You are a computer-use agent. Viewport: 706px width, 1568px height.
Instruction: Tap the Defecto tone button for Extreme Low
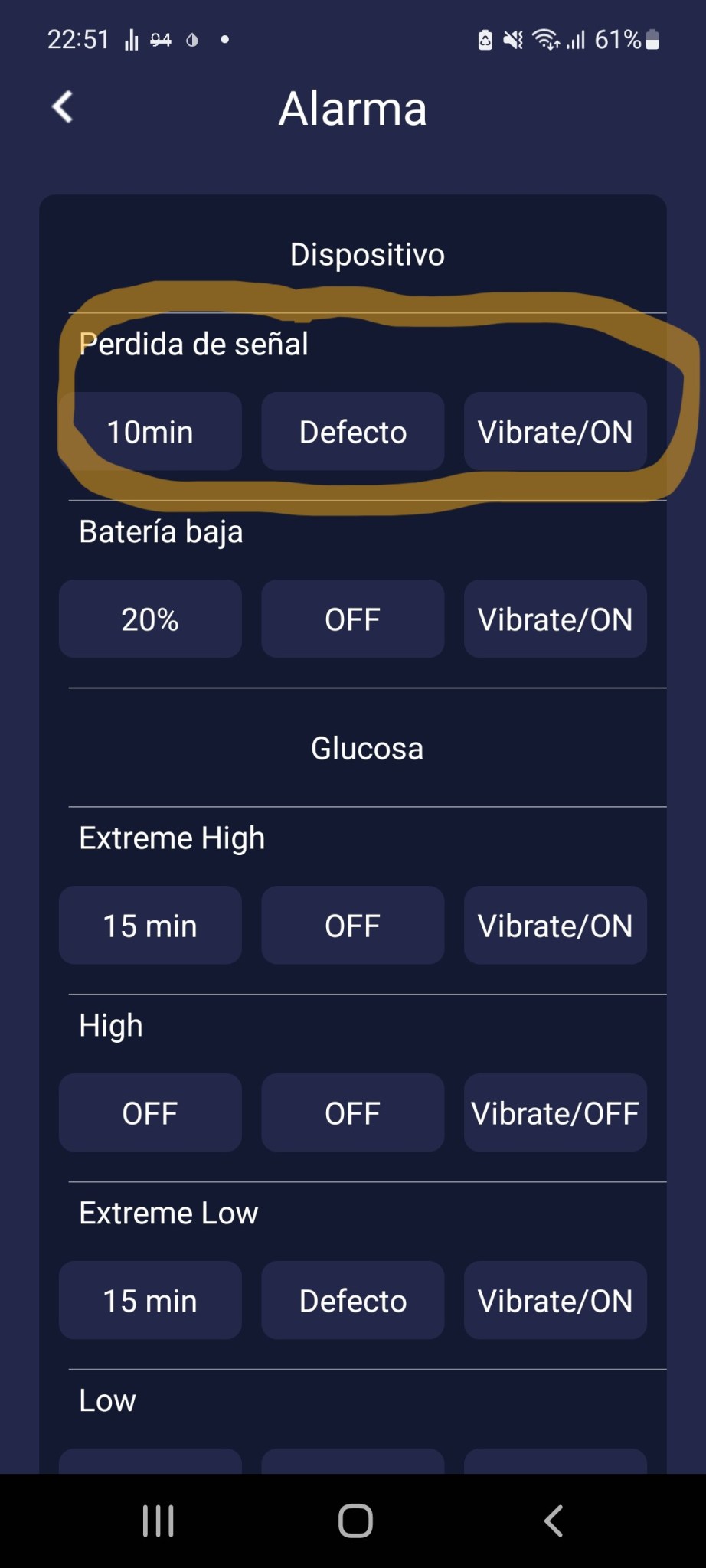pos(352,1300)
